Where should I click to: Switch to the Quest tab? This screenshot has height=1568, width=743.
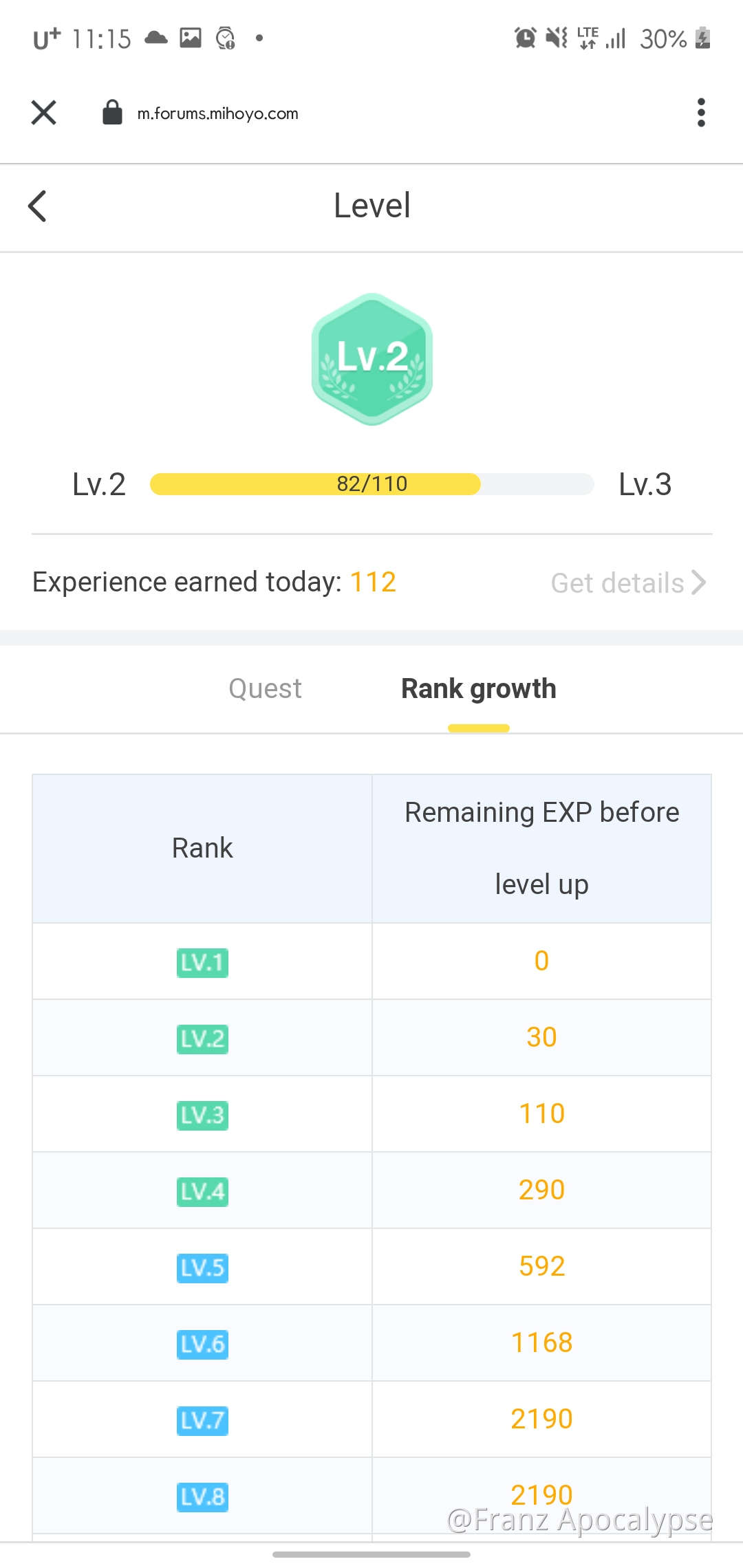click(x=265, y=689)
